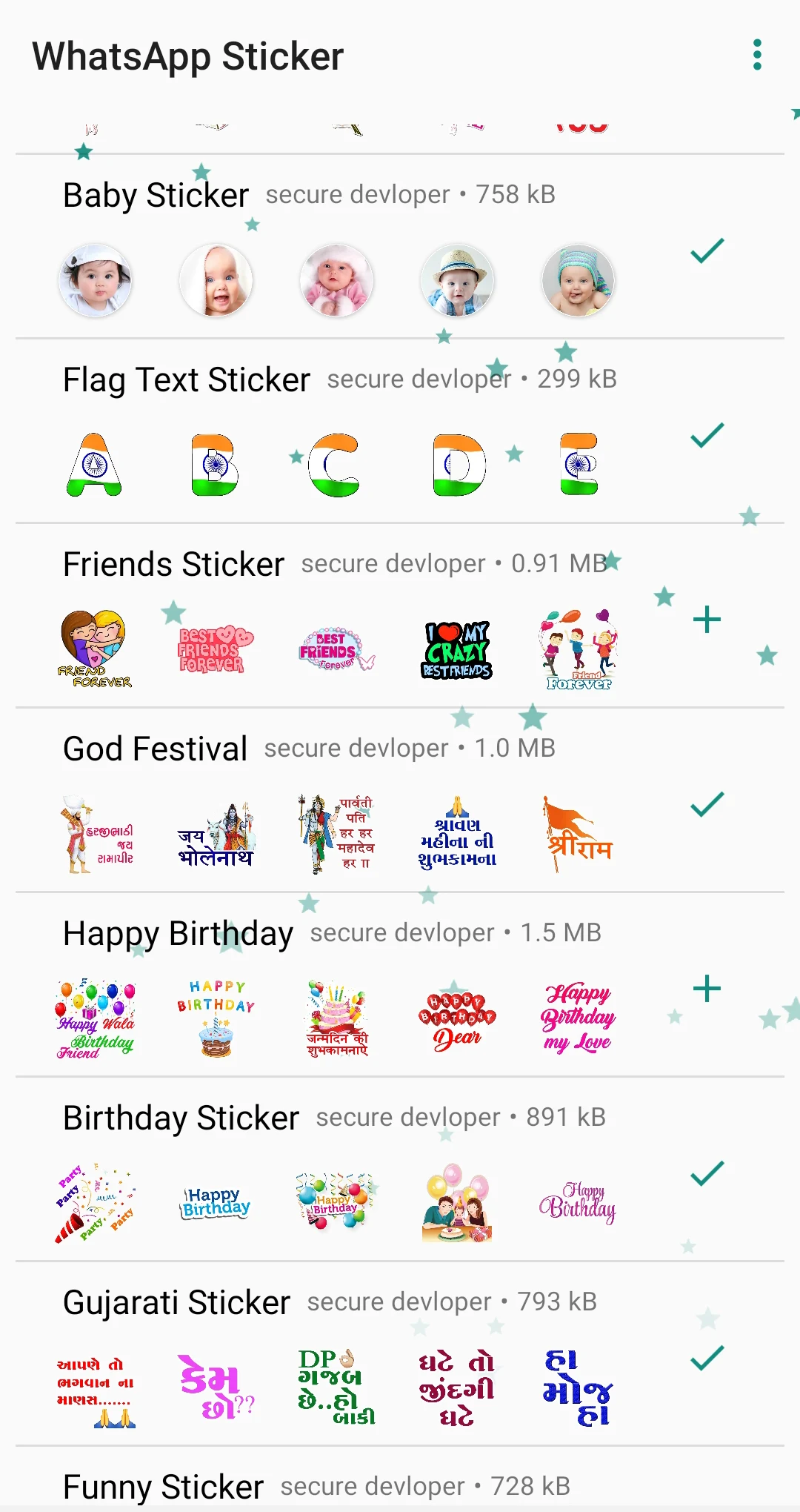Viewport: 800px width, 1512px height.
Task: Open the God Festival pack
Action: [x=400, y=800]
